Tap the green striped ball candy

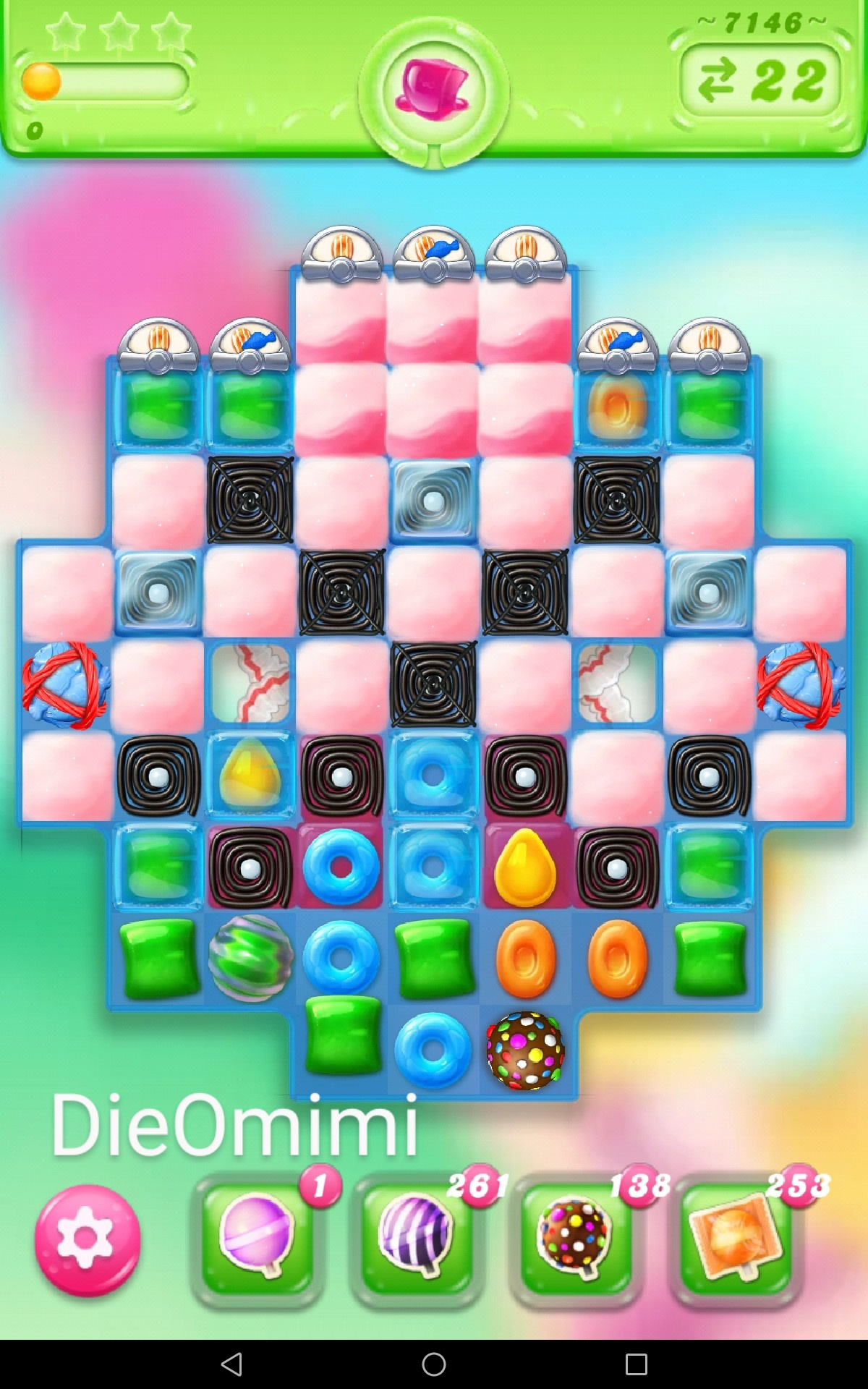pyautogui.click(x=250, y=958)
